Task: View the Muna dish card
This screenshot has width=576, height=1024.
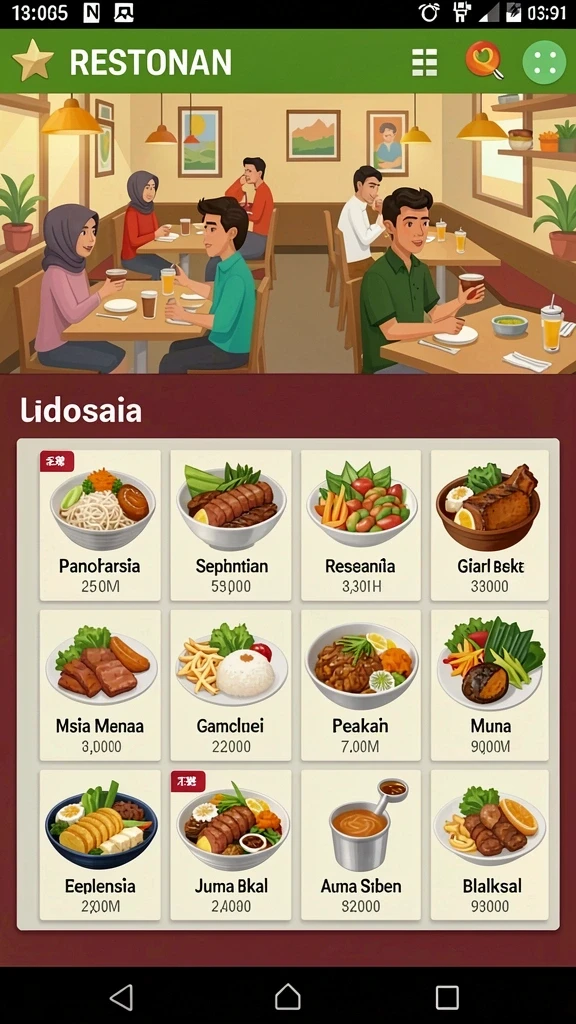Action: coord(490,685)
